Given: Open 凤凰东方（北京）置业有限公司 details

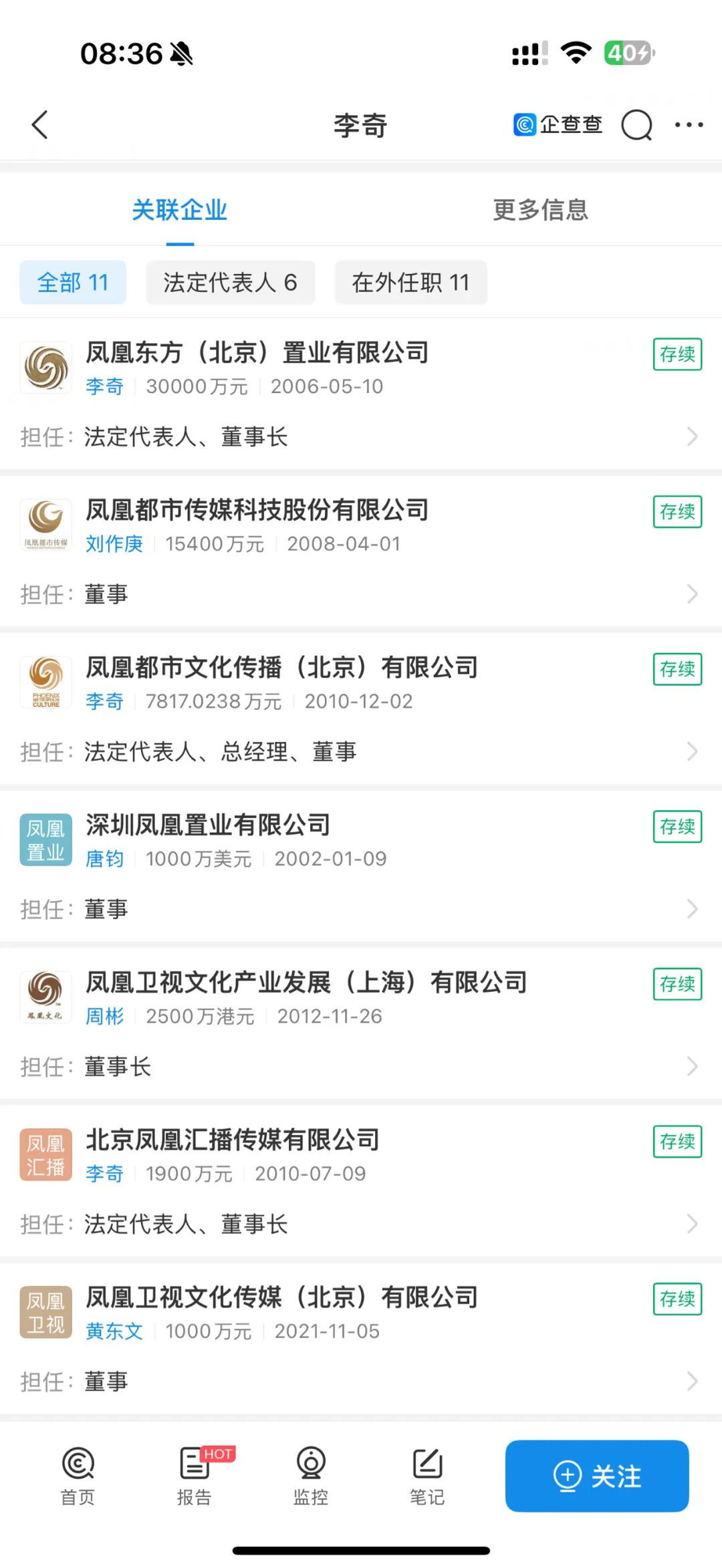Looking at the screenshot, I should pyautogui.click(x=361, y=394).
